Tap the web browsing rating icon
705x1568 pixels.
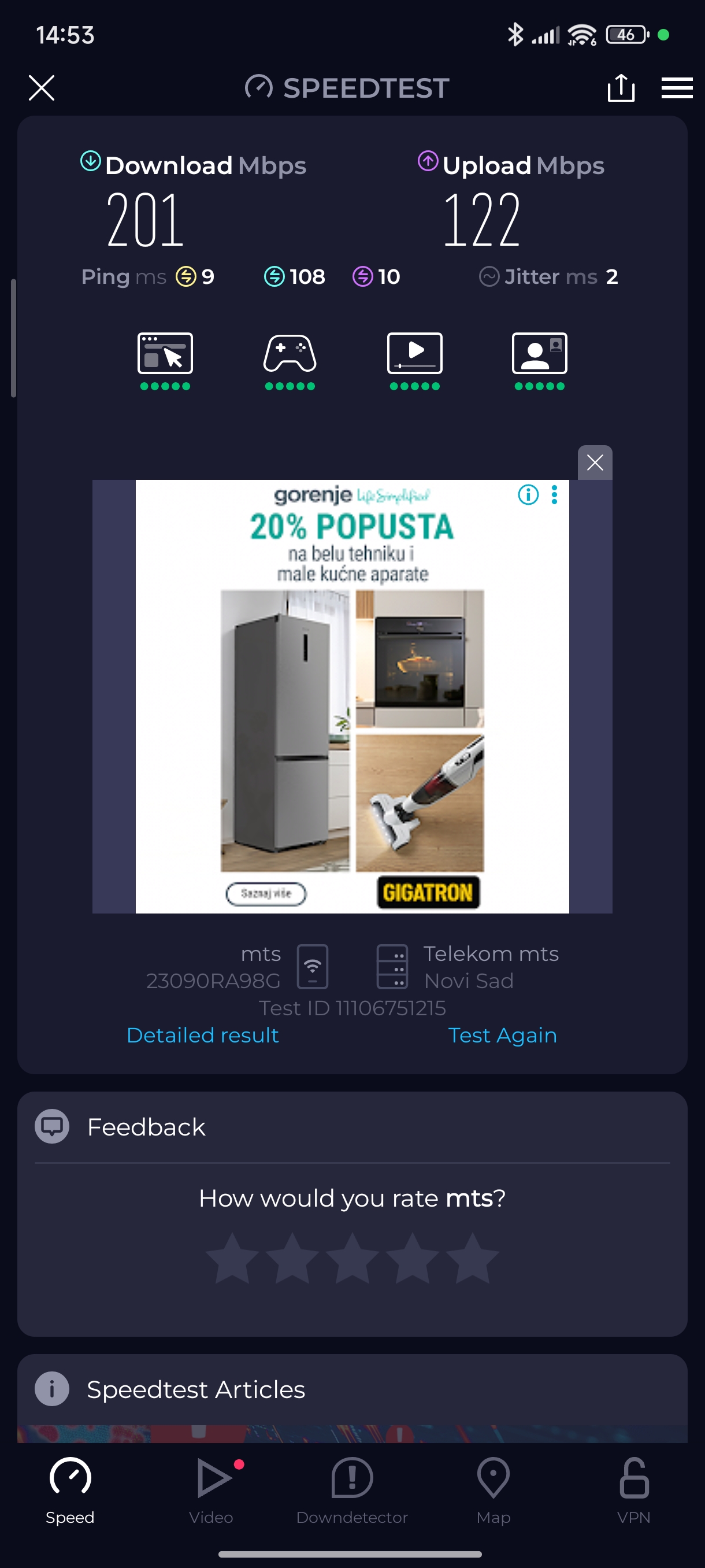tap(165, 354)
